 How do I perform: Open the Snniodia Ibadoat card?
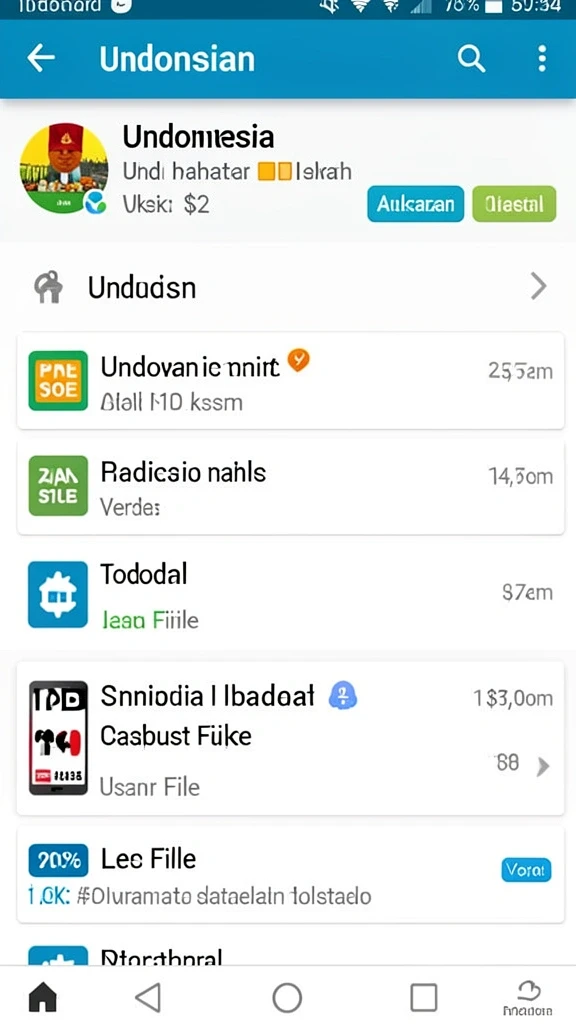(x=291, y=738)
